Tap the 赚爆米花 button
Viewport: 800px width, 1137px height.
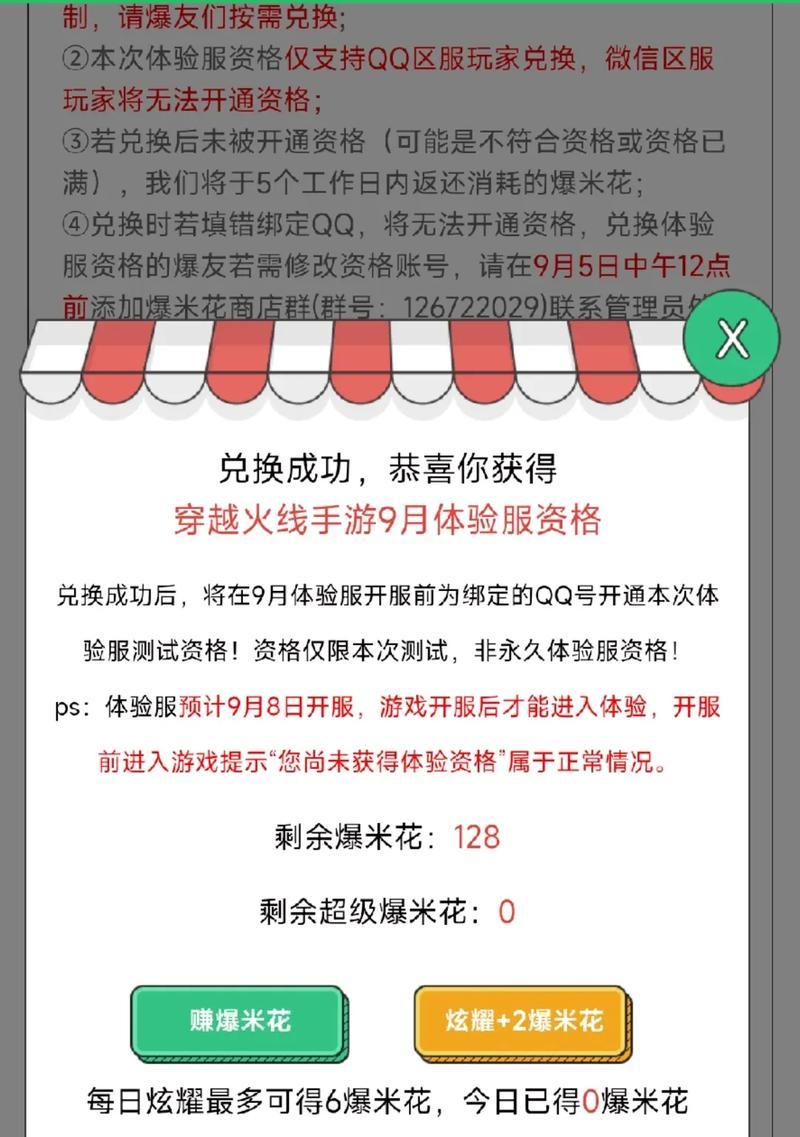tap(238, 1021)
